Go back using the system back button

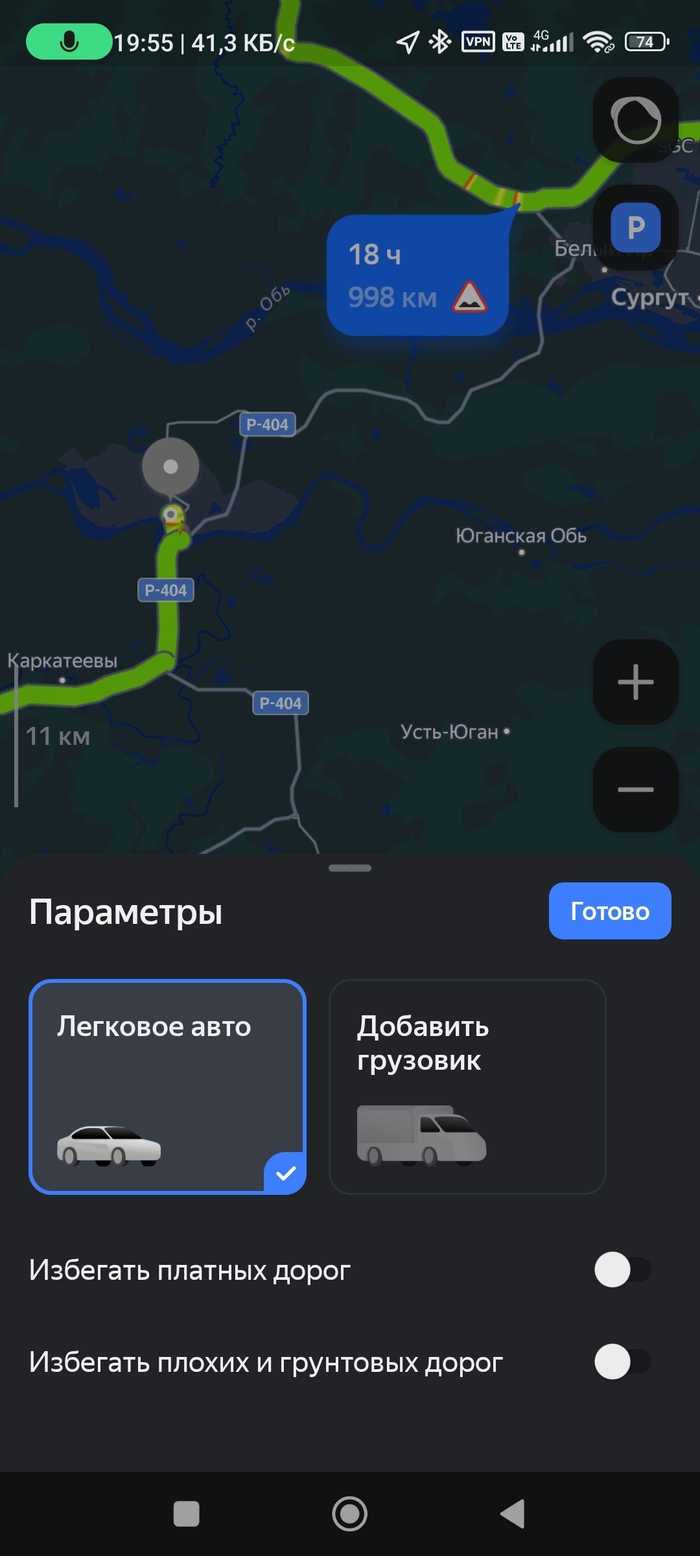coord(512,1514)
